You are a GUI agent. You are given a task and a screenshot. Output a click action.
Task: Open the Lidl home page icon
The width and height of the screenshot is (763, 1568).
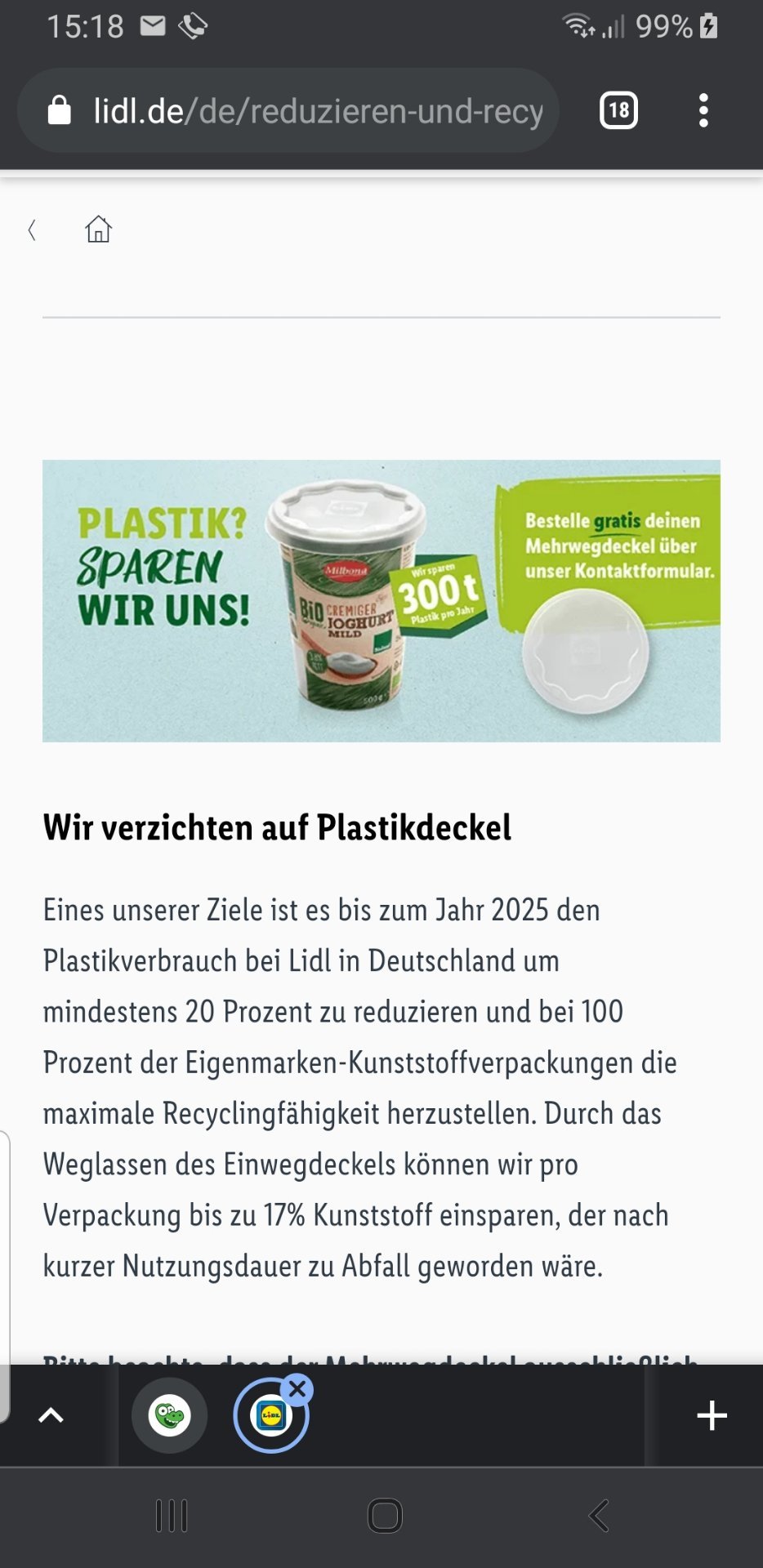[x=98, y=229]
